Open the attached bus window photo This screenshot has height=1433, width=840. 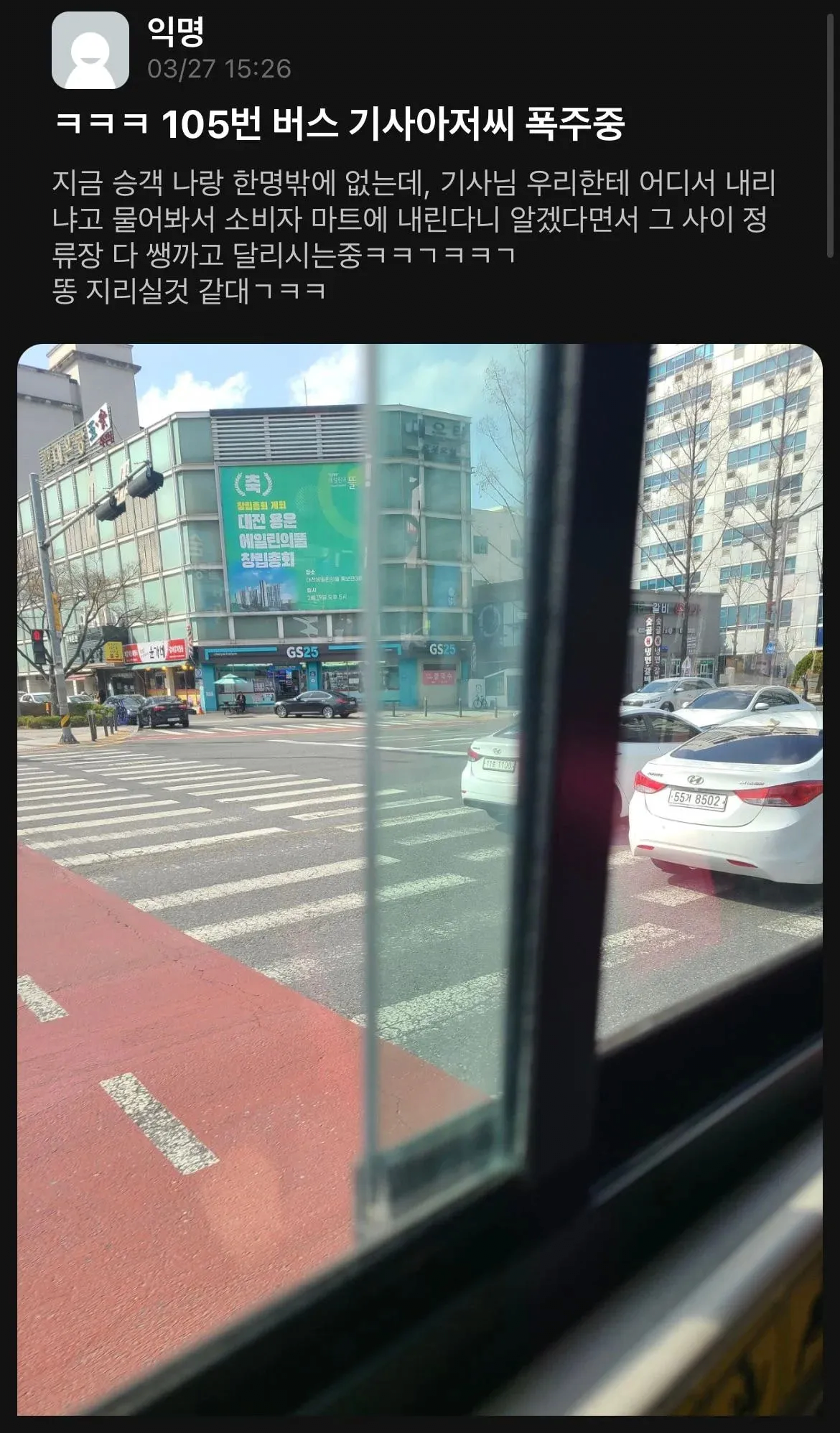click(x=420, y=879)
